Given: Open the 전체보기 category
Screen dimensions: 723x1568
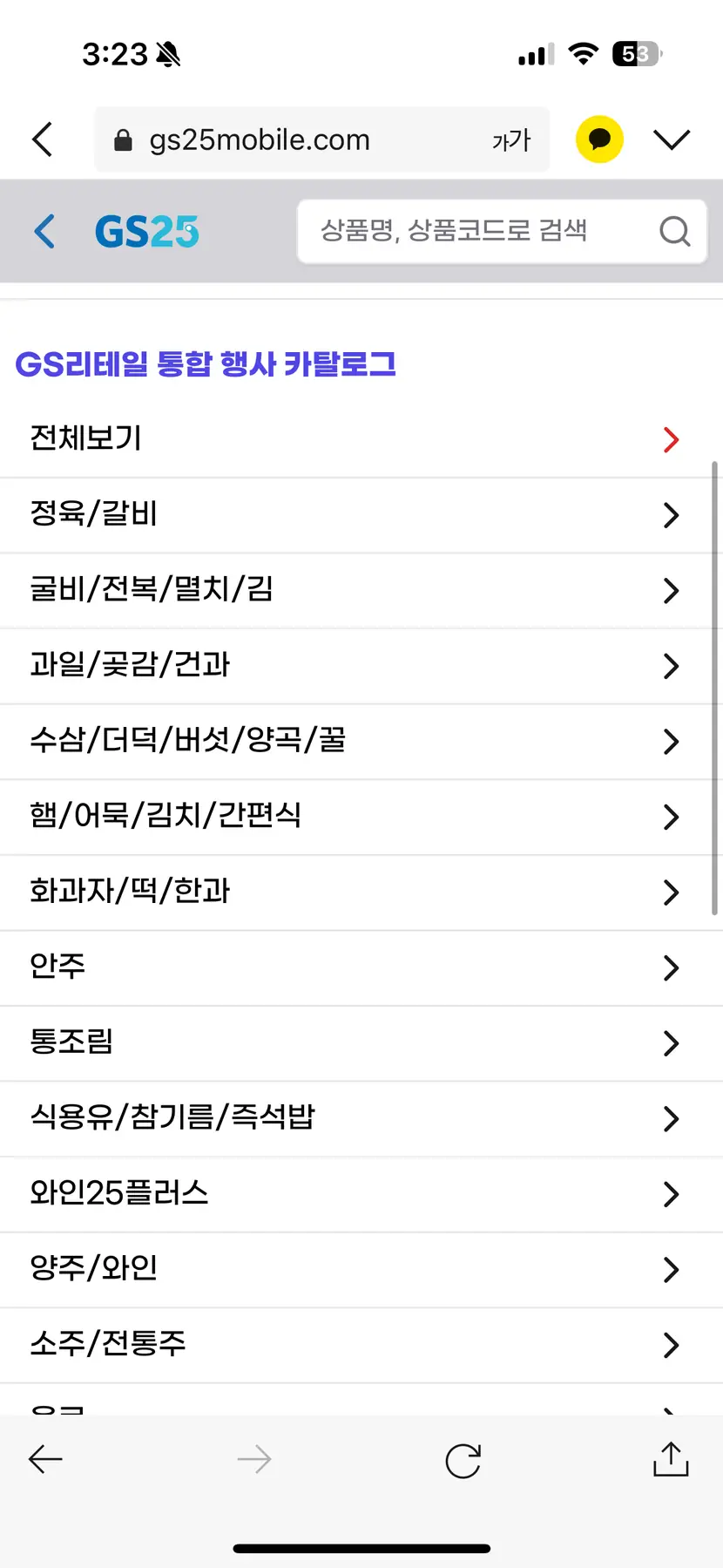Looking at the screenshot, I should point(361,438).
